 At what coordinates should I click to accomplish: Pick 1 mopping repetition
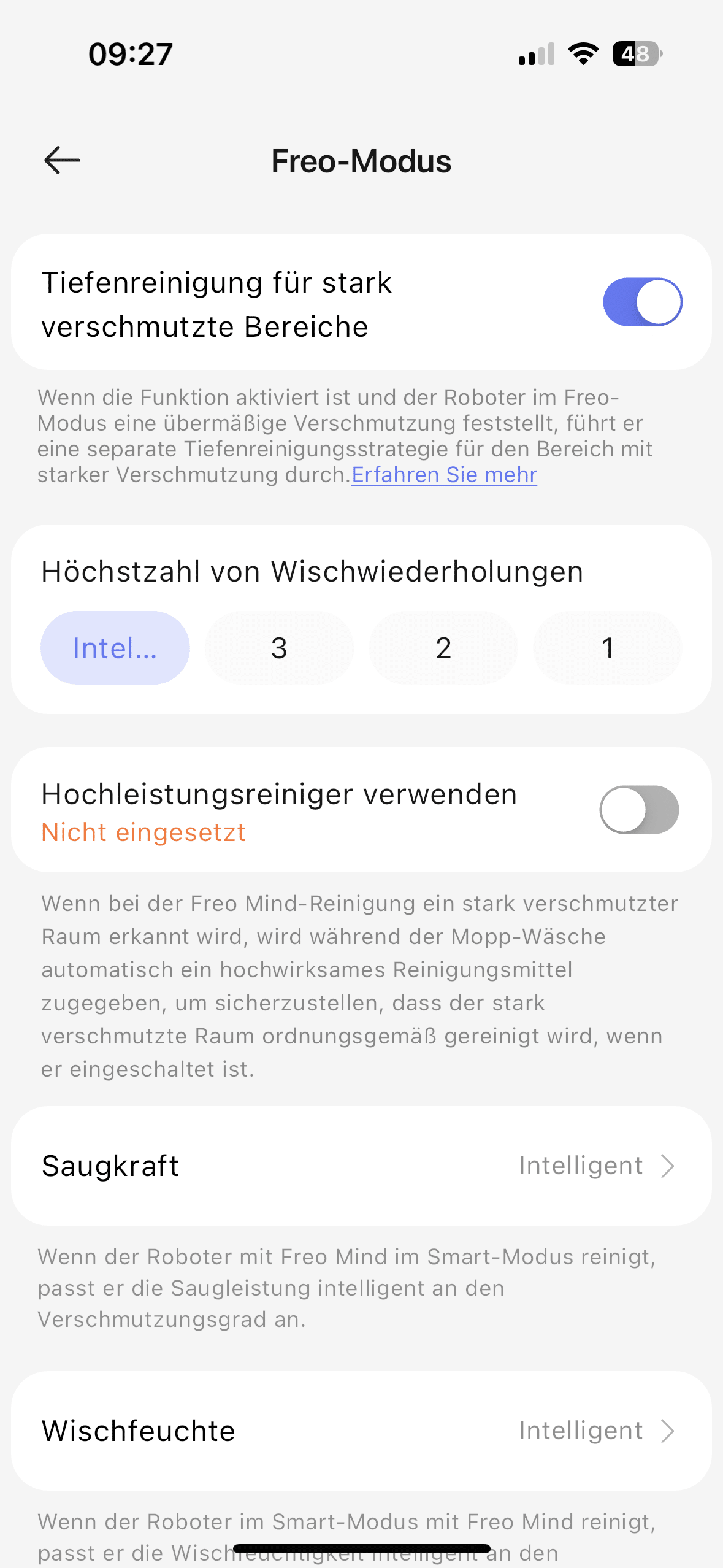pos(608,648)
